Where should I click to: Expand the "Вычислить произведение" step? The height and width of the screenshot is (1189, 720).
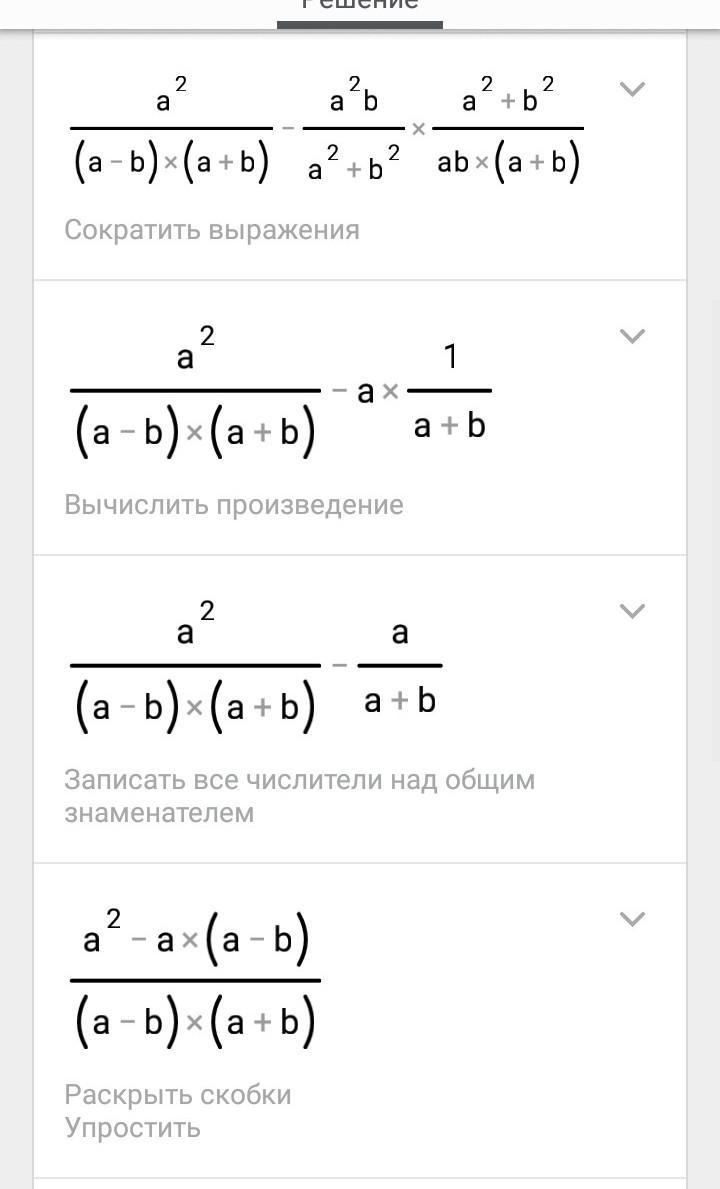click(632, 336)
